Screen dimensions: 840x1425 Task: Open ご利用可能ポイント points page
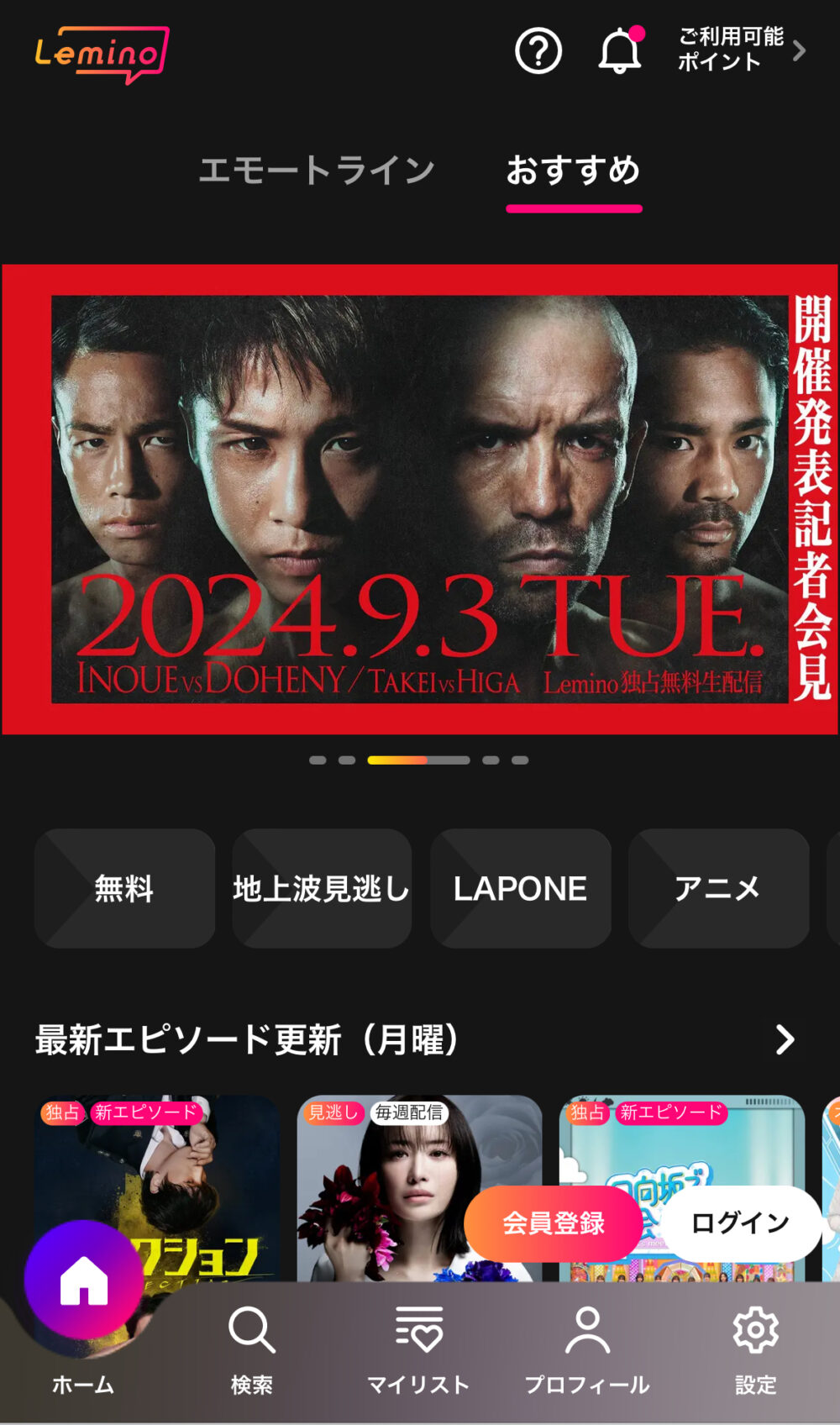point(739,50)
